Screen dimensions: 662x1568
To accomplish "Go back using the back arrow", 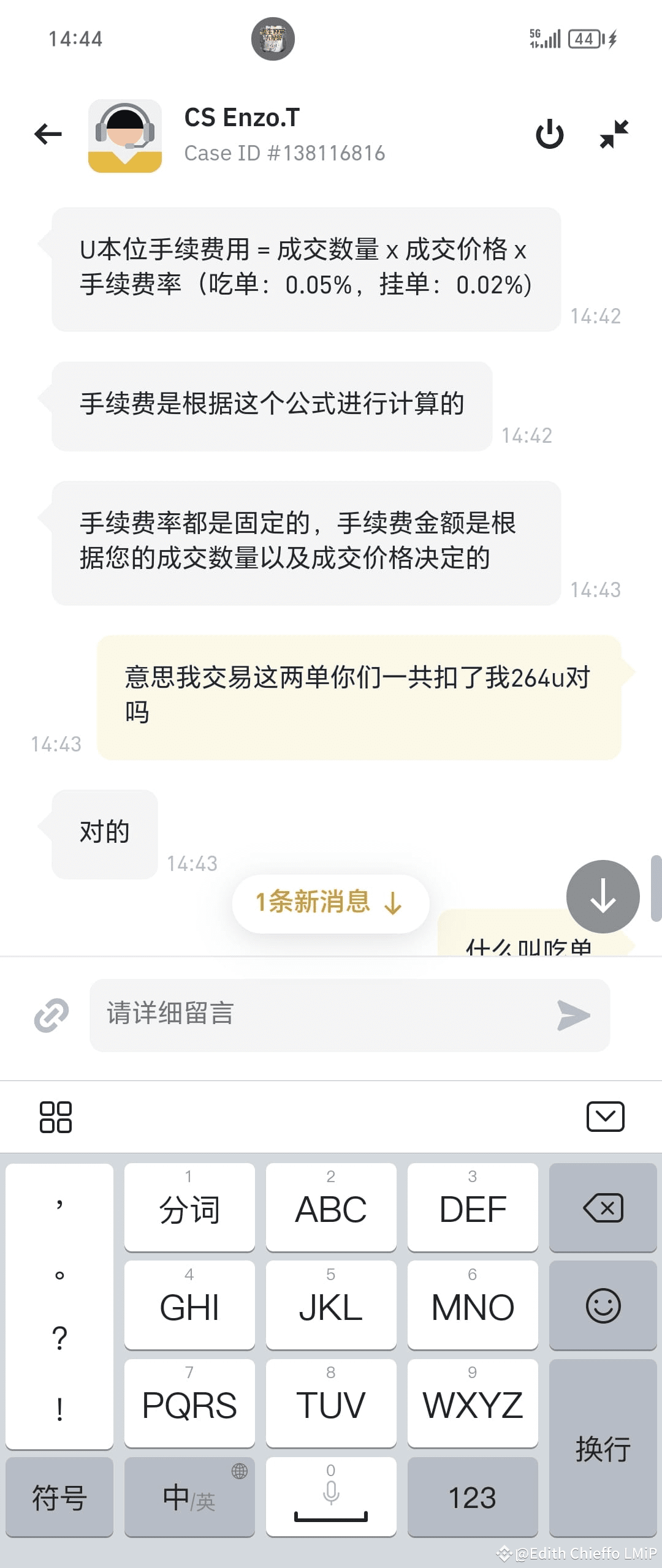I will tap(48, 134).
